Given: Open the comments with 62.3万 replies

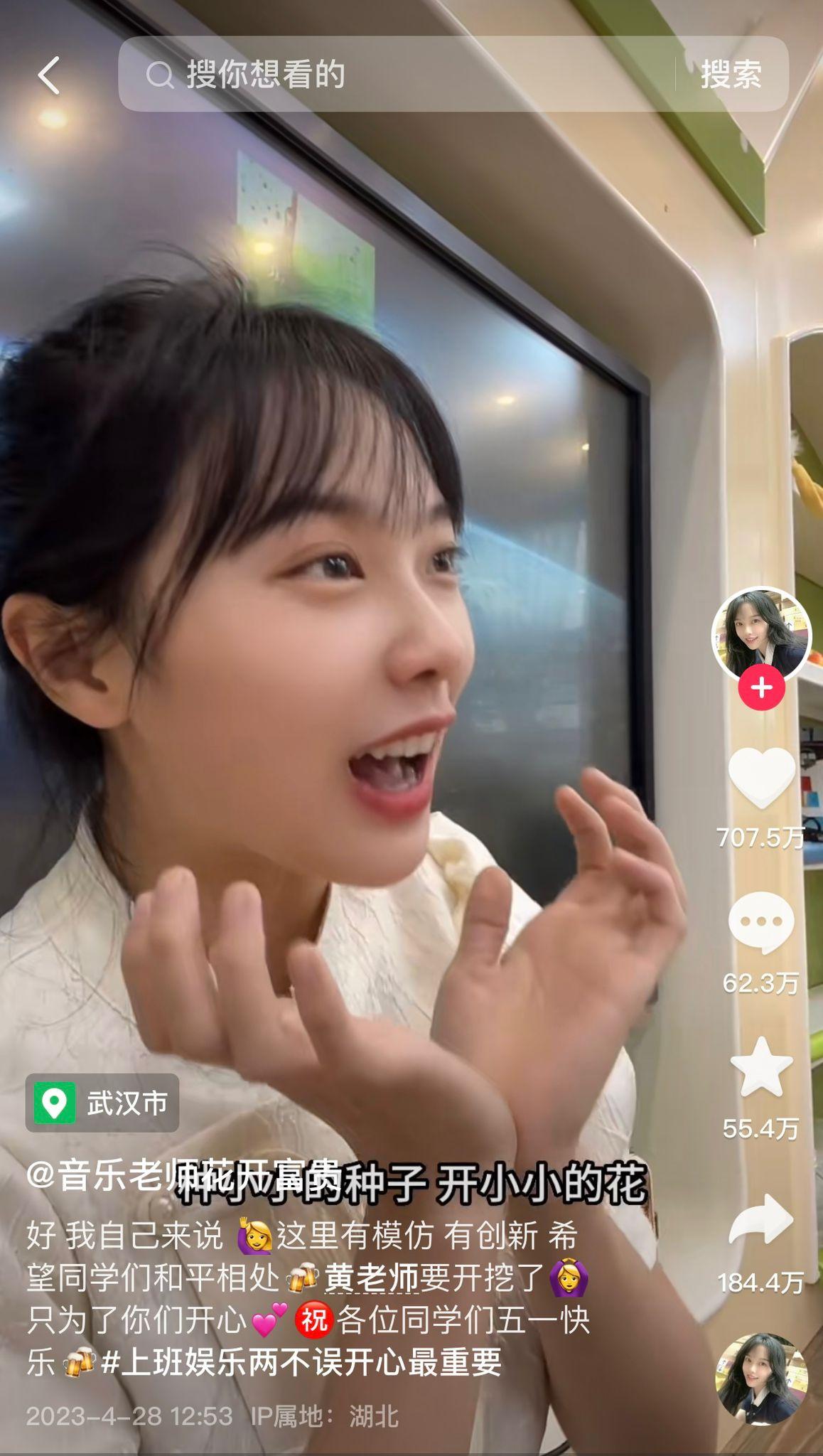Looking at the screenshot, I should (761, 923).
